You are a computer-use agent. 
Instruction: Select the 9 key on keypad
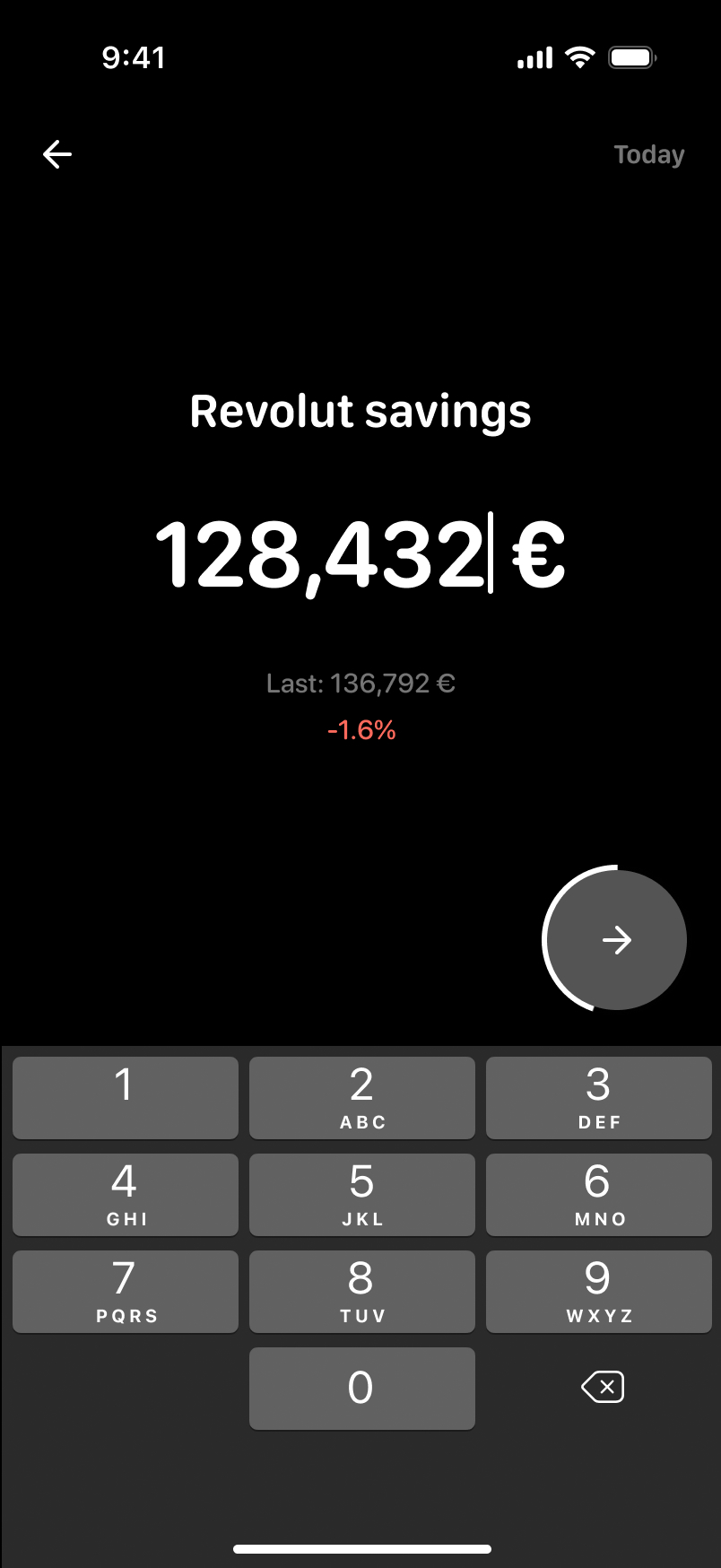[x=598, y=1291]
